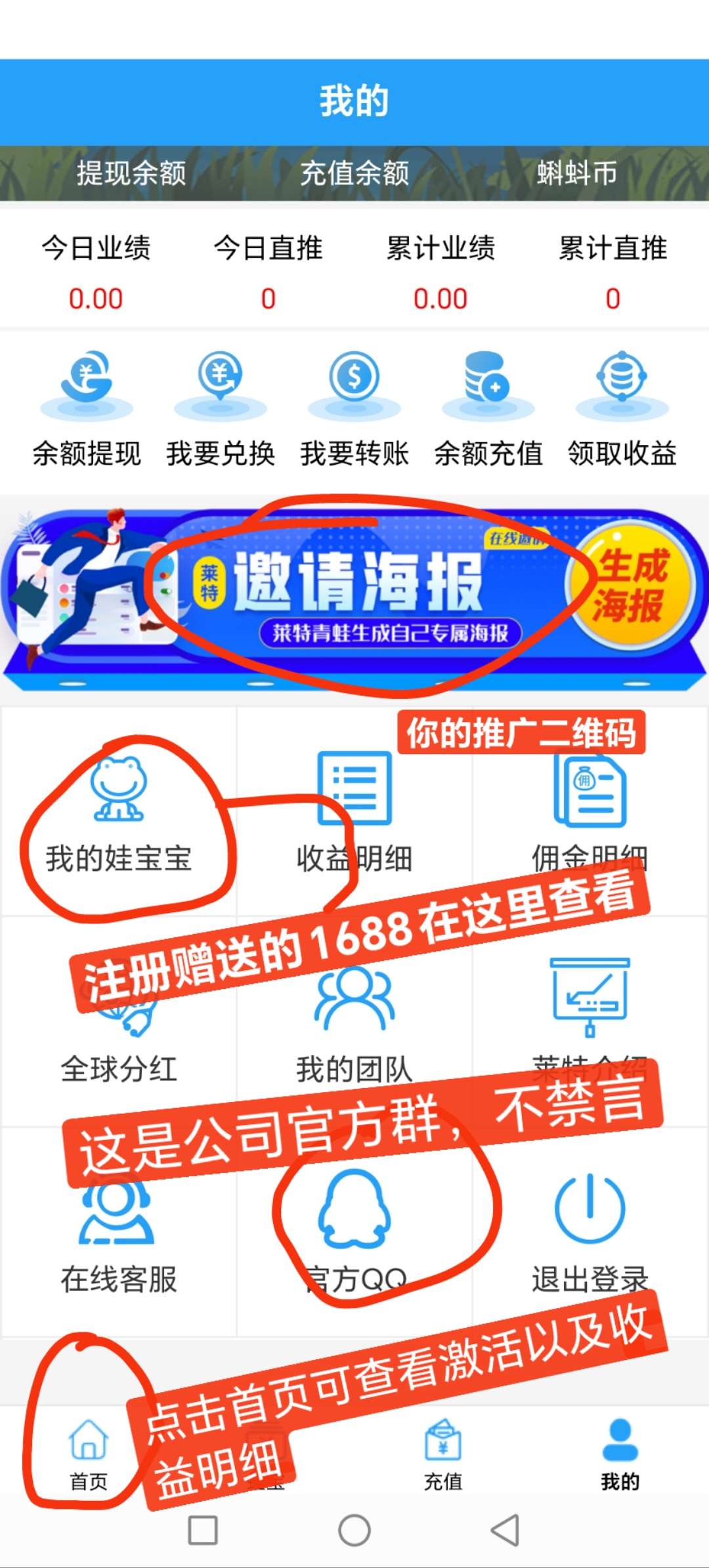Switch to the 首页 tab
Screen dimensions: 709x1568
click(89, 1454)
